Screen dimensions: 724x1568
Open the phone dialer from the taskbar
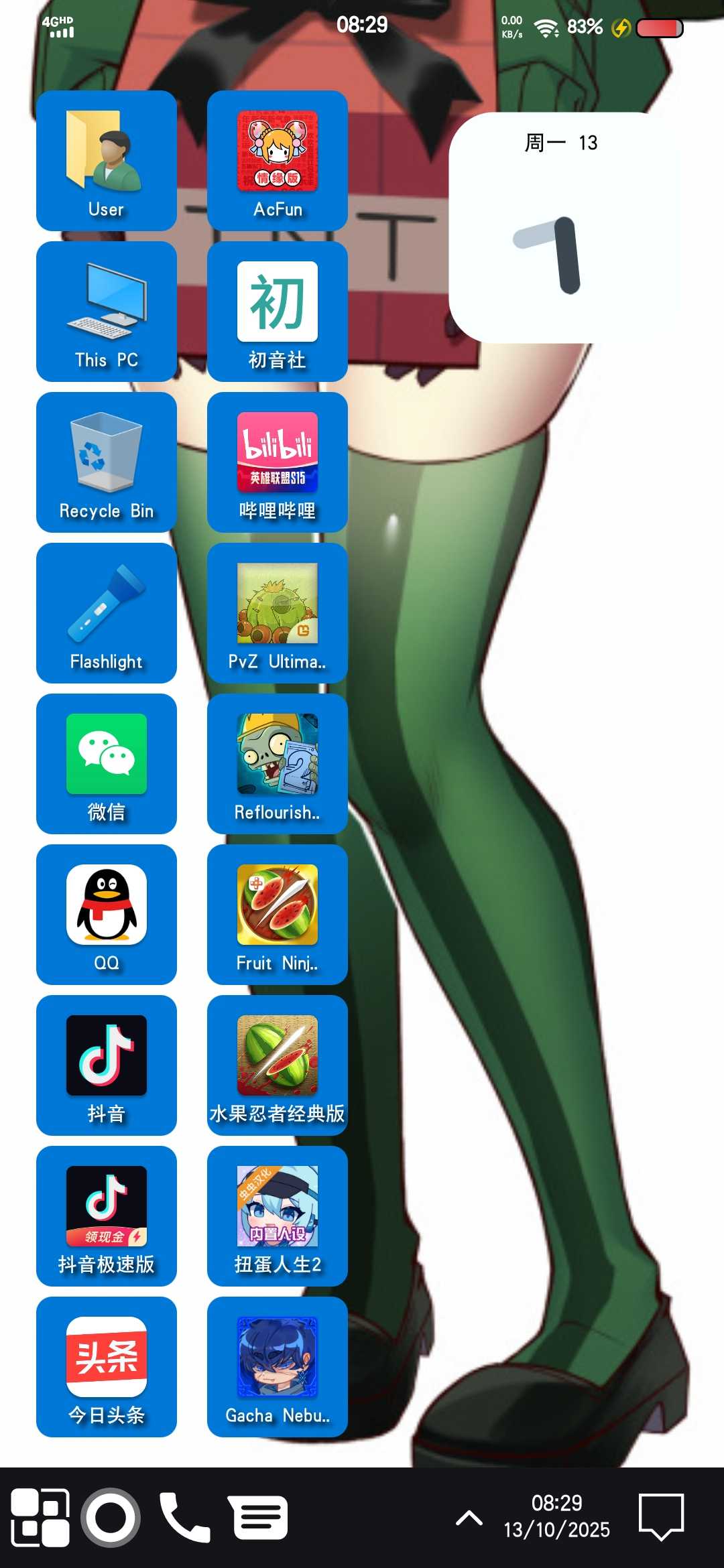point(184,1518)
